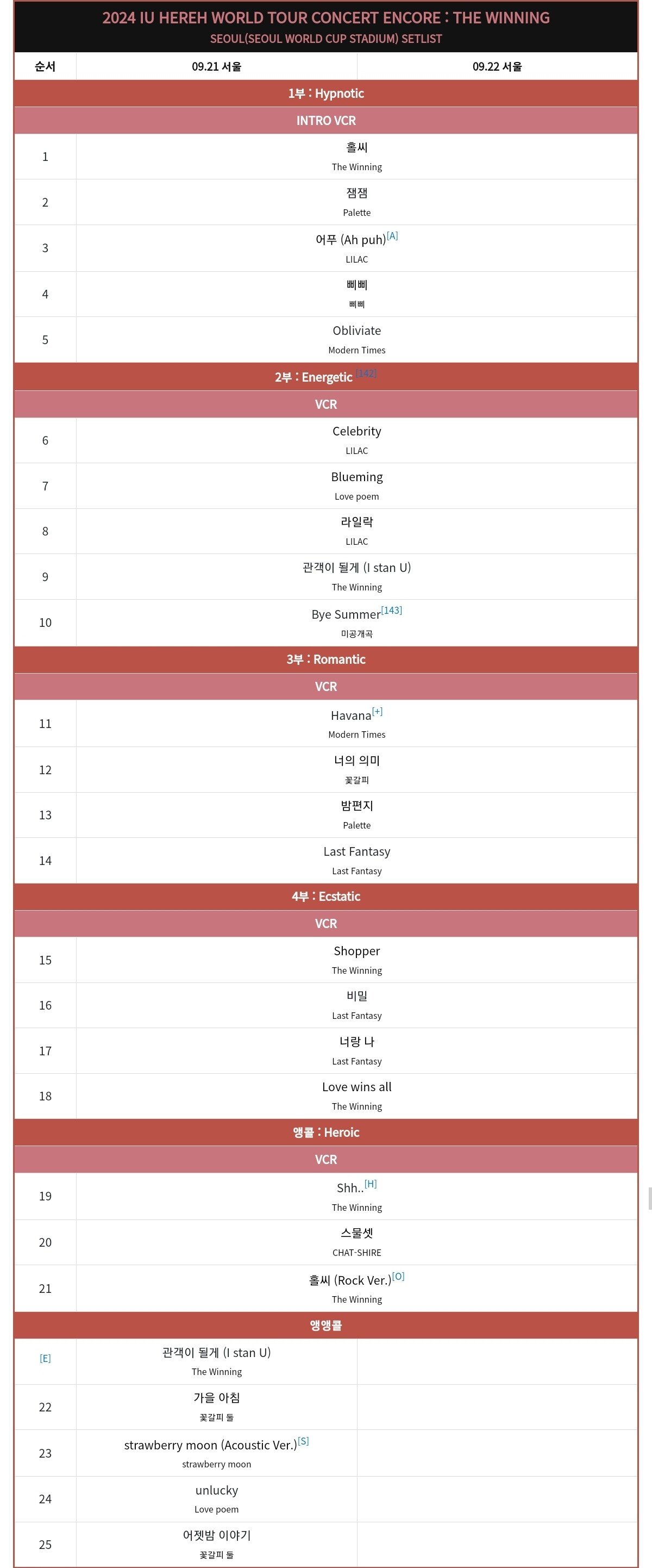Screen dimensions: 652x1568
Task: Open footnote [A] next to 어푸 (Ah puh)
Action: pos(392,235)
